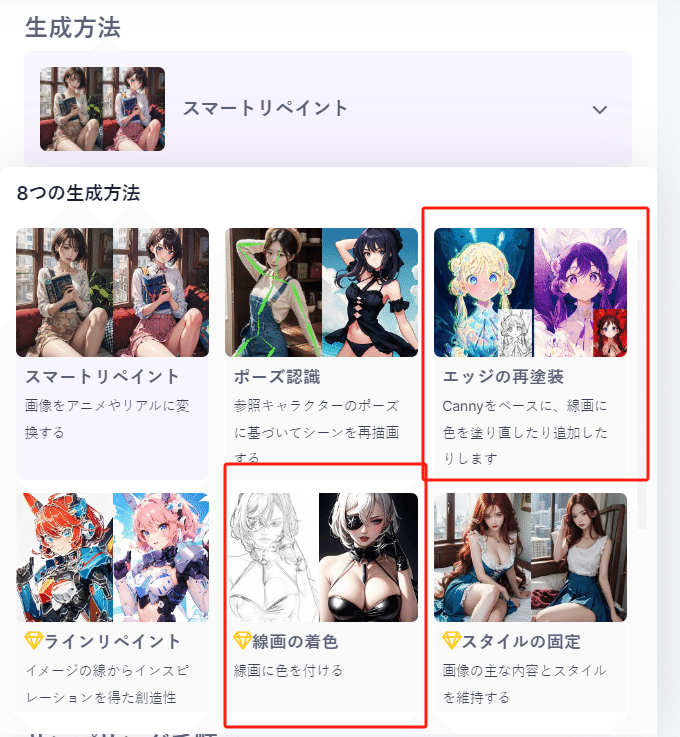This screenshot has width=680, height=737.
Task: Select the ラインリペイント premium method
Action: [112, 598]
